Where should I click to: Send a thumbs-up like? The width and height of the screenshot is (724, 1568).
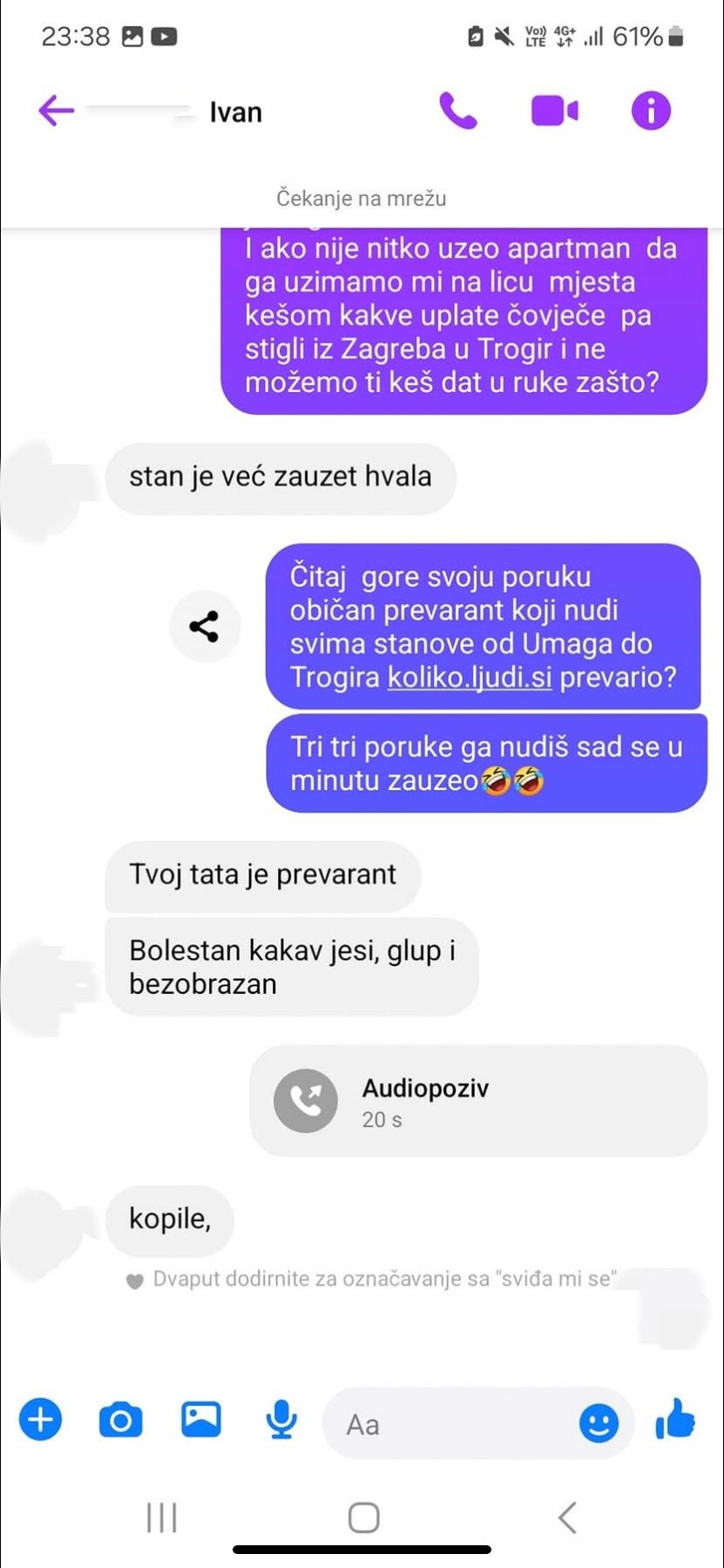point(674,1418)
